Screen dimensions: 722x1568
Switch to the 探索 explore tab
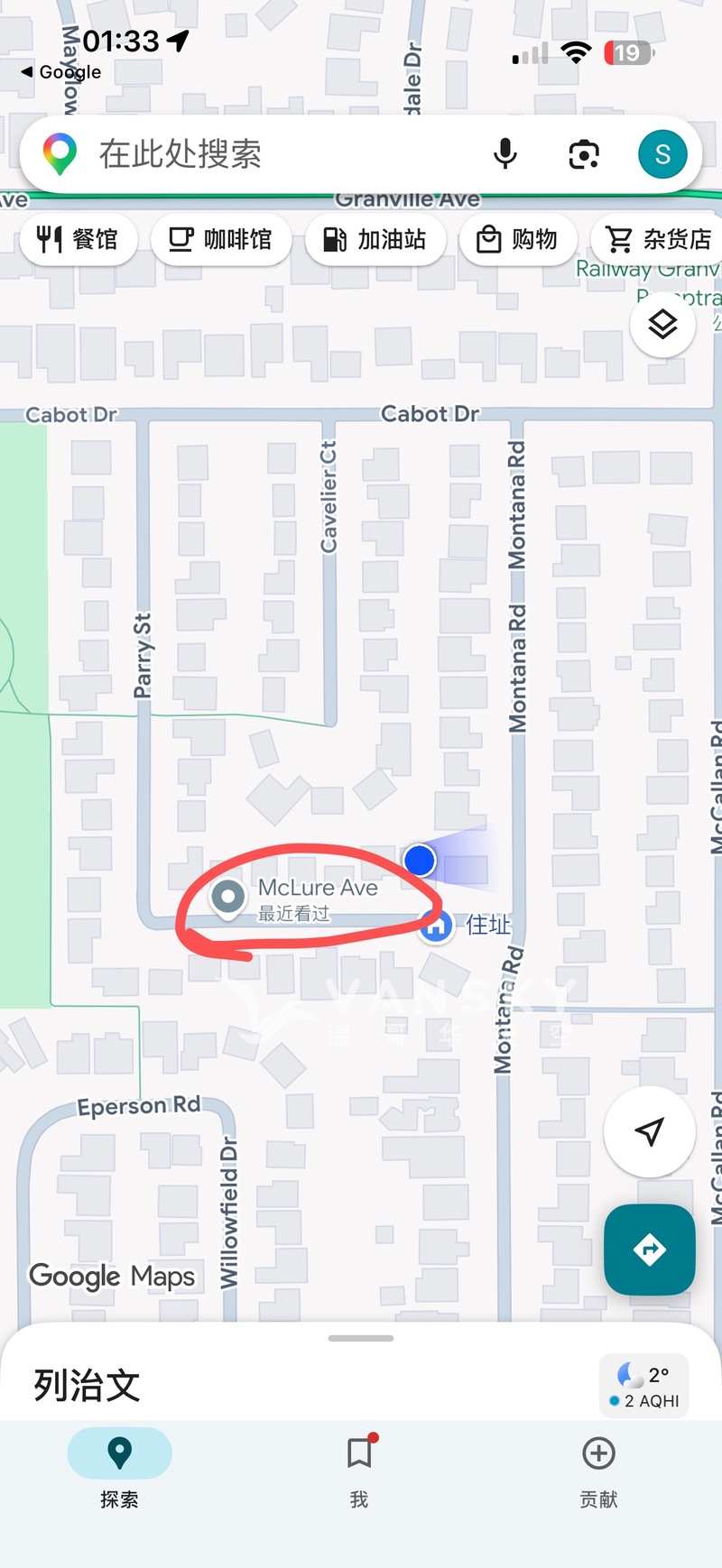(x=119, y=1467)
